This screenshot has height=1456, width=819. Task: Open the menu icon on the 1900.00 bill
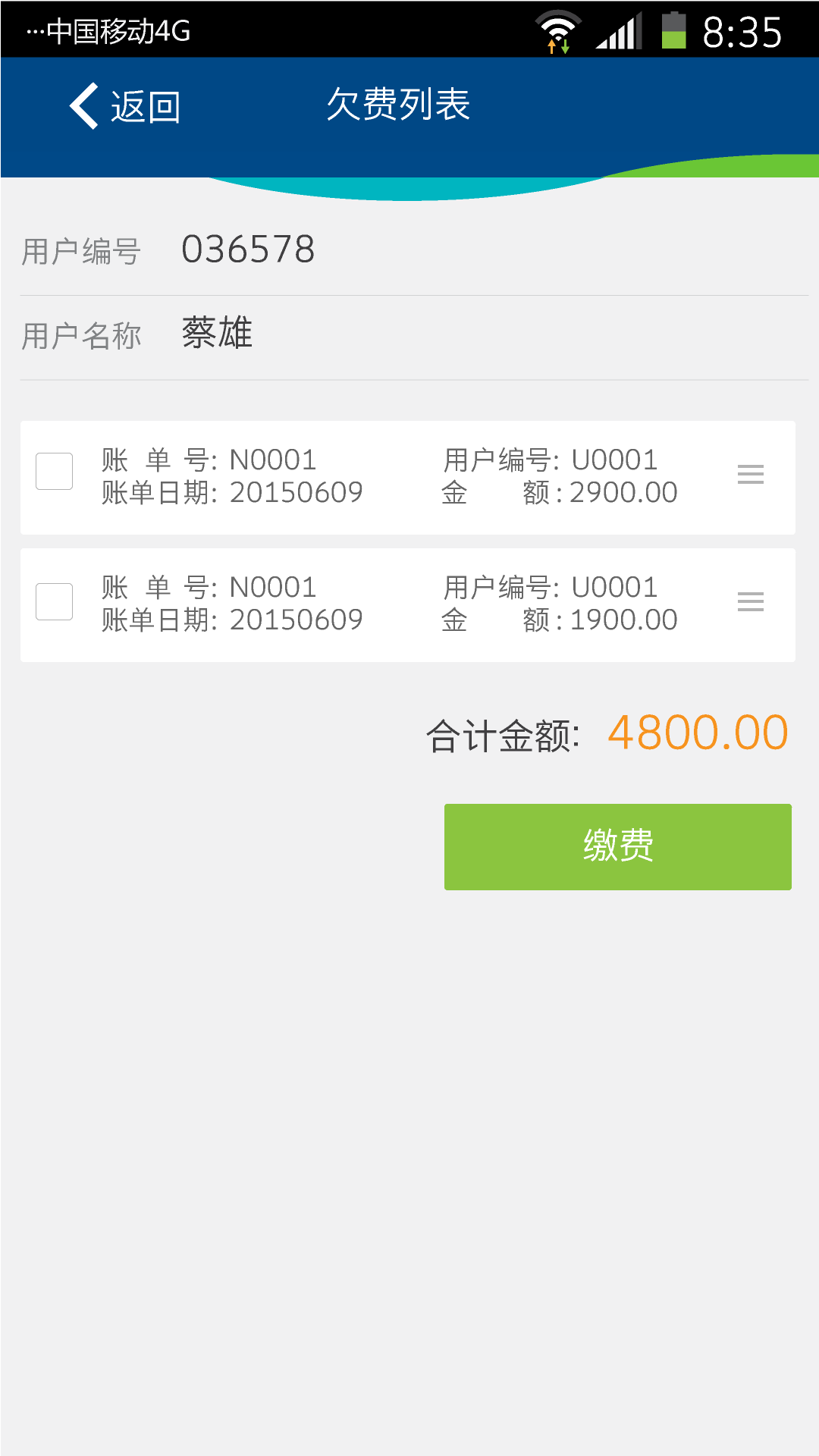point(751,602)
